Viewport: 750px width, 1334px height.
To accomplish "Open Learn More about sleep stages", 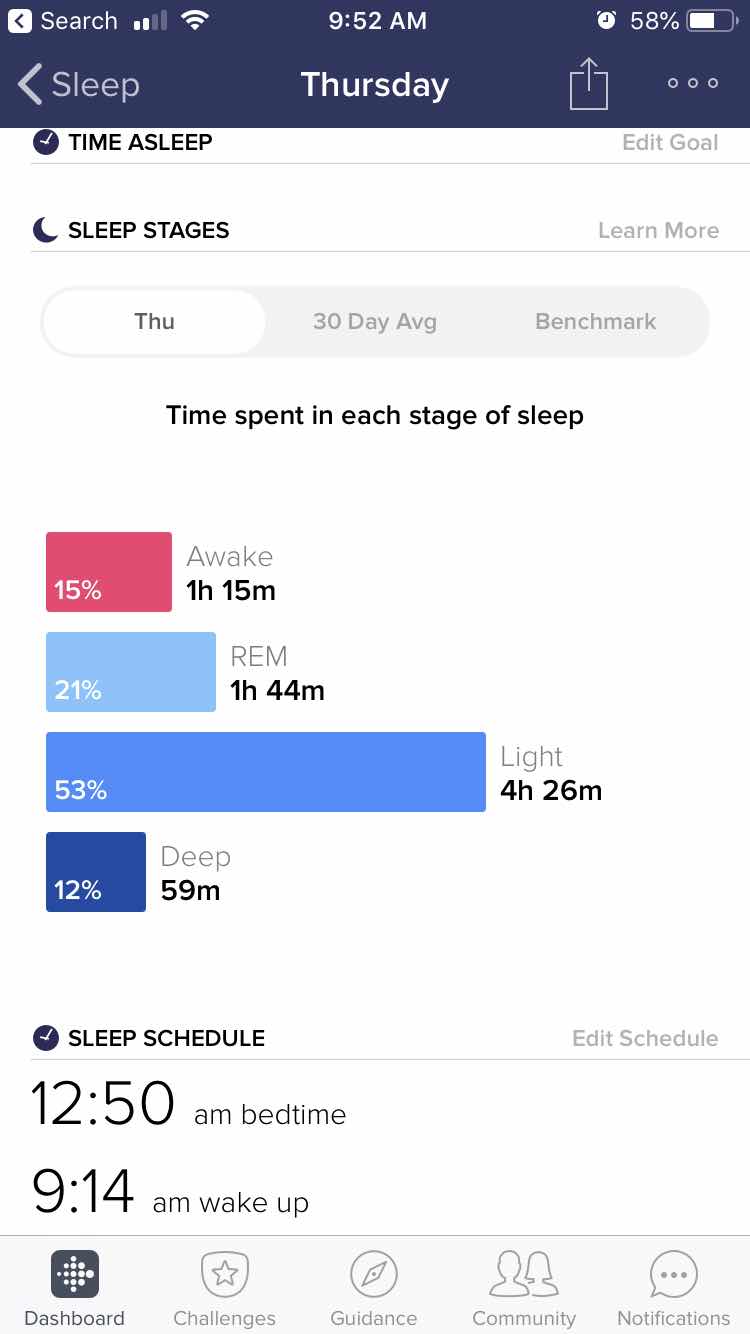I will [658, 230].
